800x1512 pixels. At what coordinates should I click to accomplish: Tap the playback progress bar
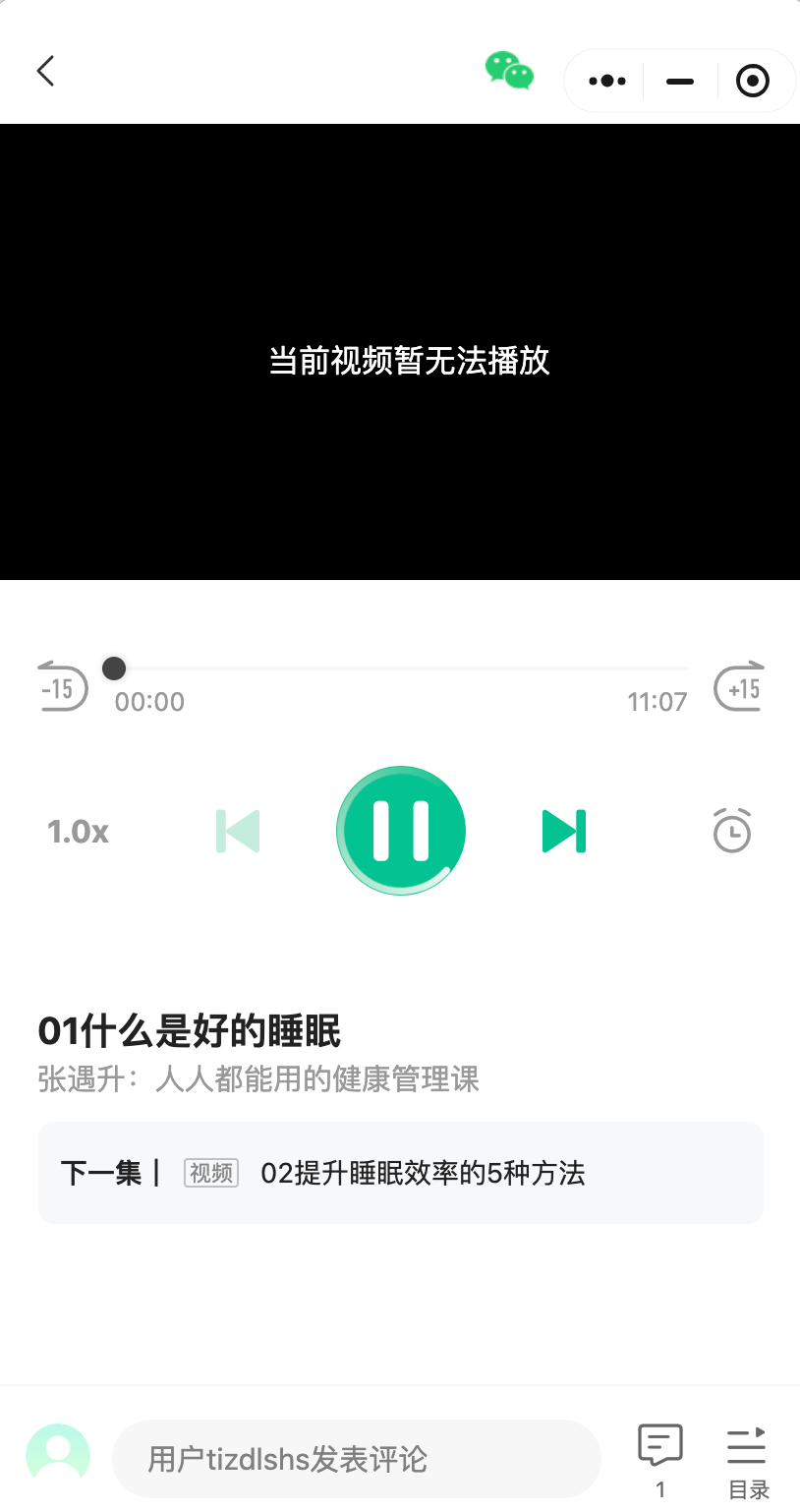pos(401,669)
